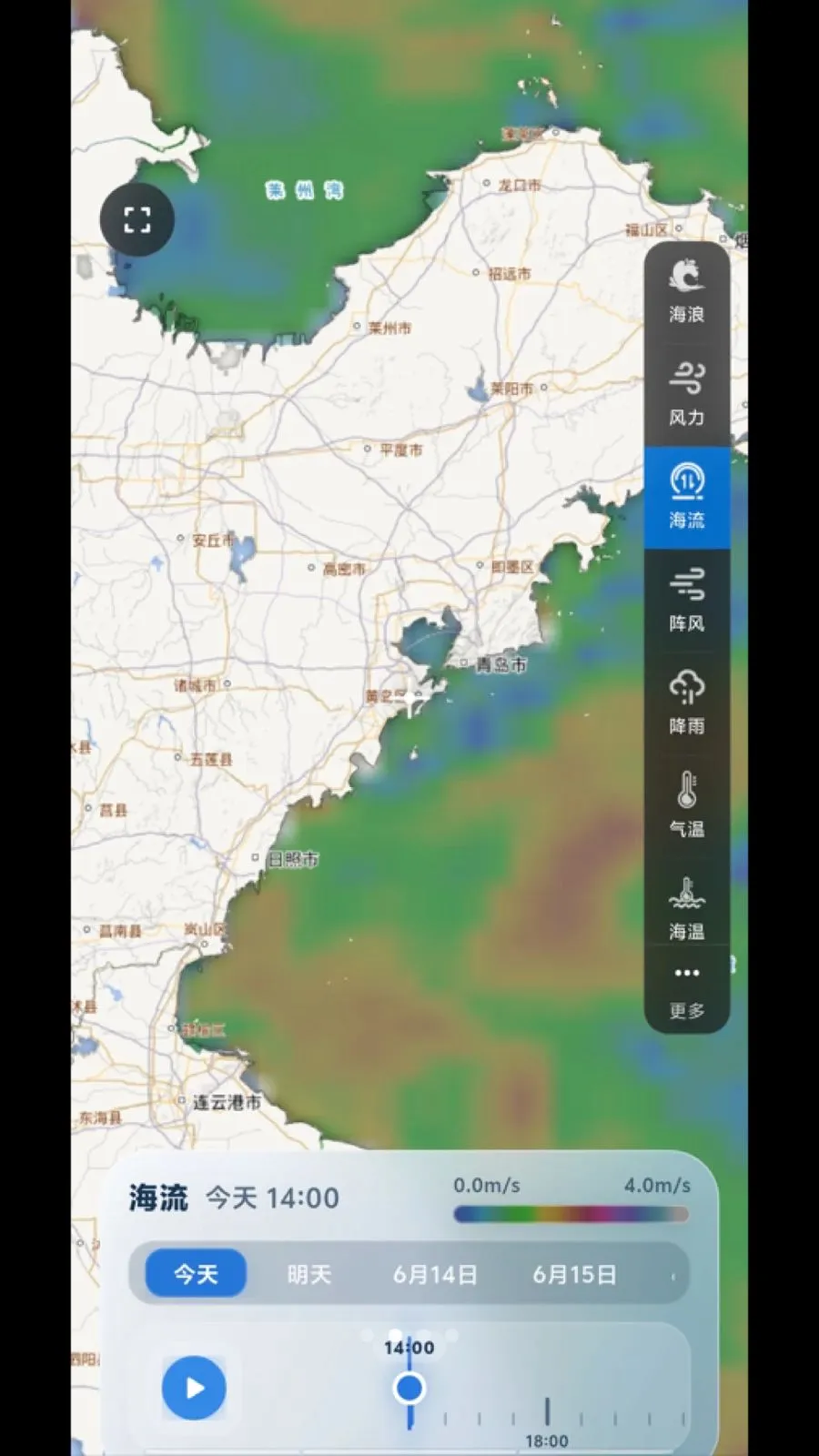Switch to the 气温 air temperature layer
Viewport: 819px width, 1456px height.
(x=687, y=806)
